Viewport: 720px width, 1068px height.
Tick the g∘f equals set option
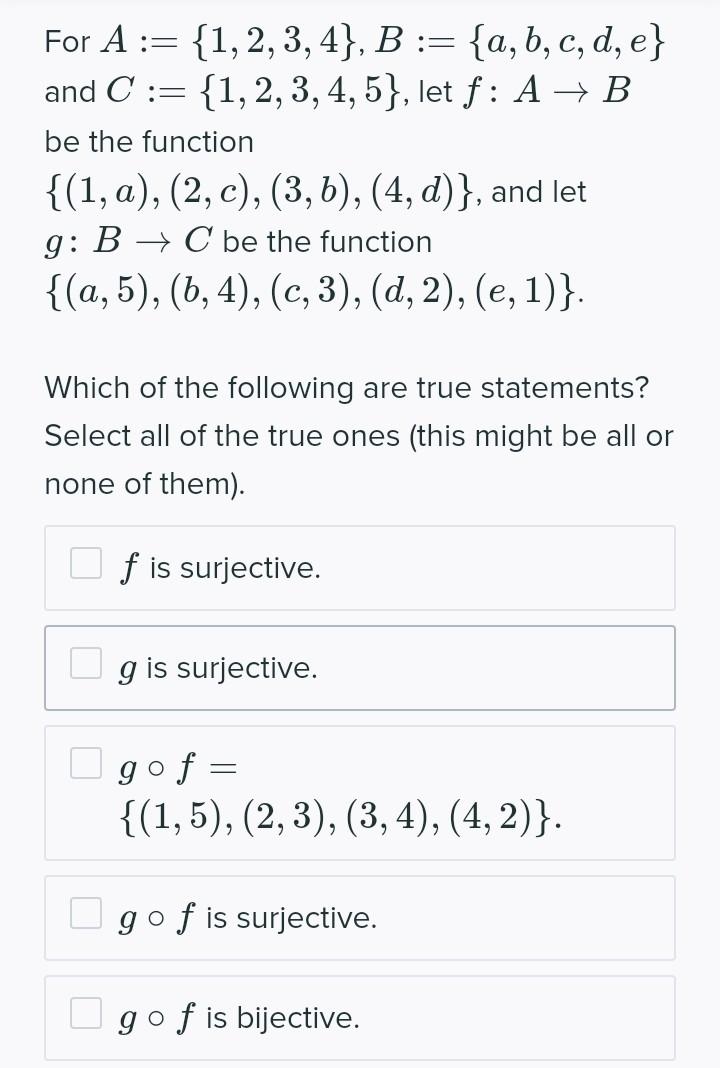(86, 763)
